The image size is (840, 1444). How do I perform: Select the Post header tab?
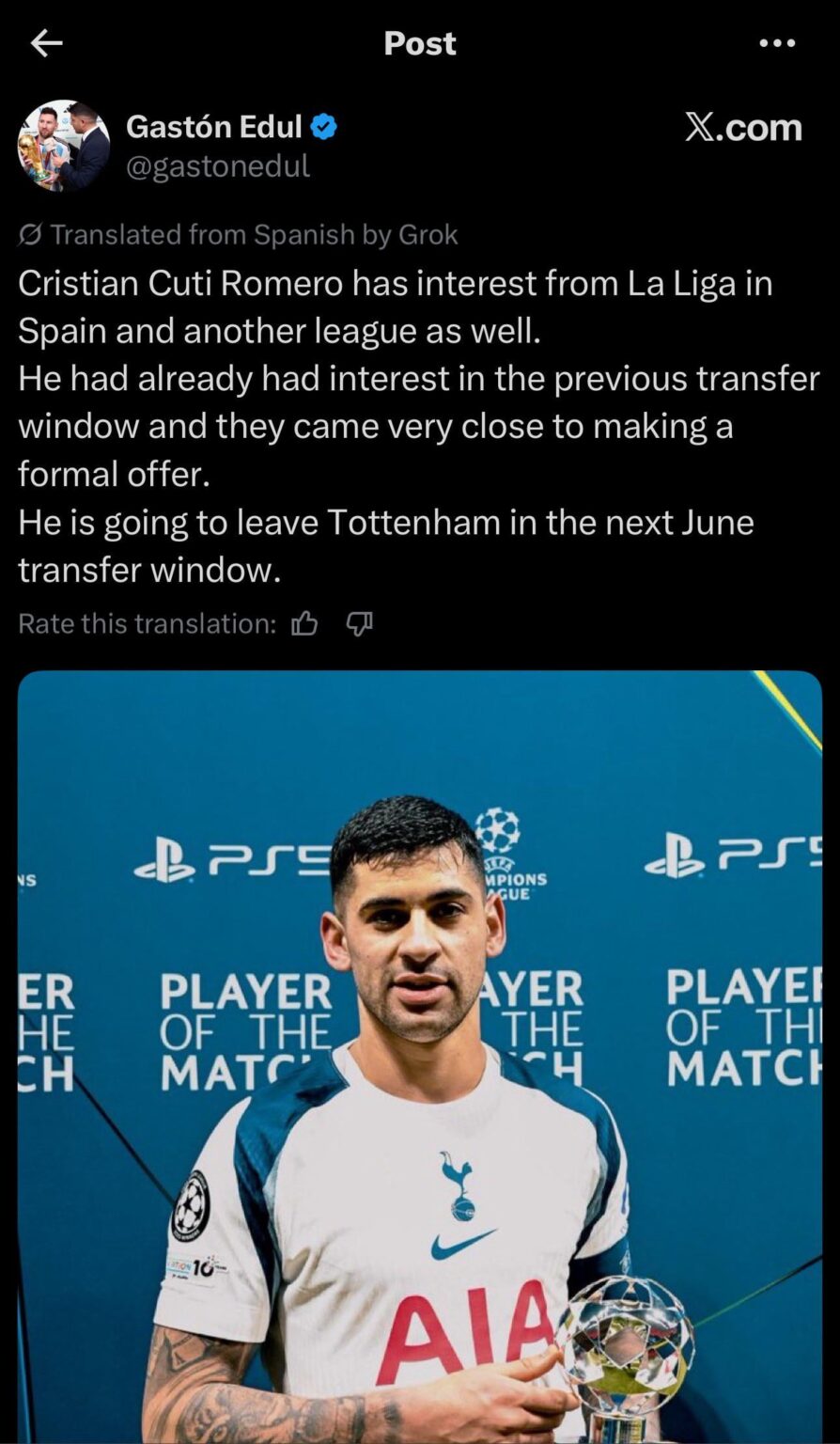[x=419, y=43]
